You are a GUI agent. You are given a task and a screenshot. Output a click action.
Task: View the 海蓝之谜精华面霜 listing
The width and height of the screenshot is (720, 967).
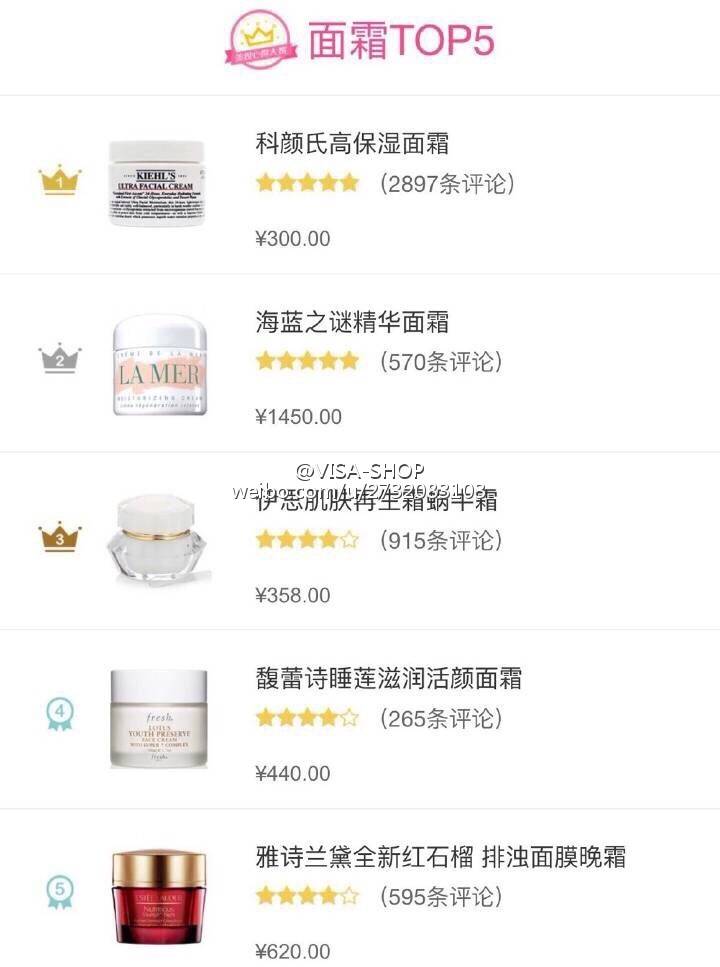[x=352, y=323]
